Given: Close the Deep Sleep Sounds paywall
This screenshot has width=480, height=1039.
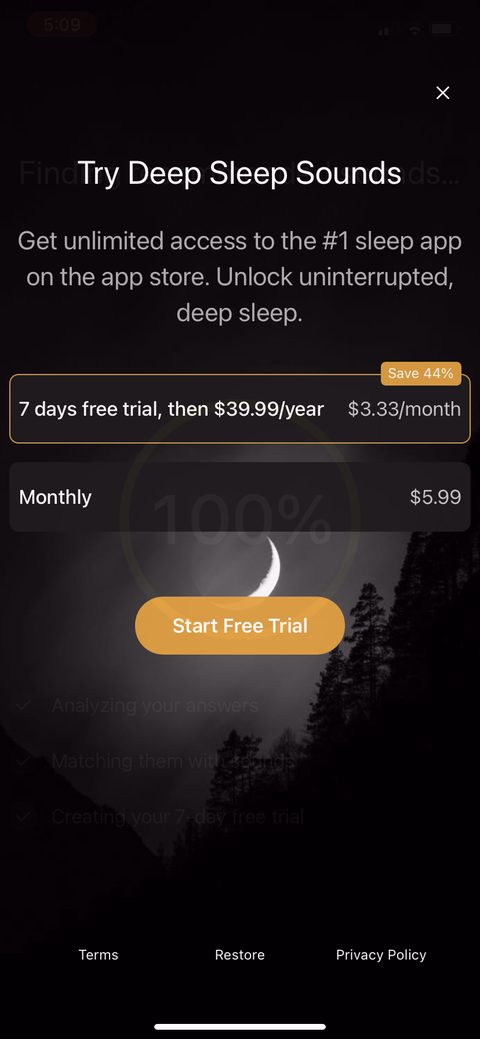Looking at the screenshot, I should (x=443, y=93).
